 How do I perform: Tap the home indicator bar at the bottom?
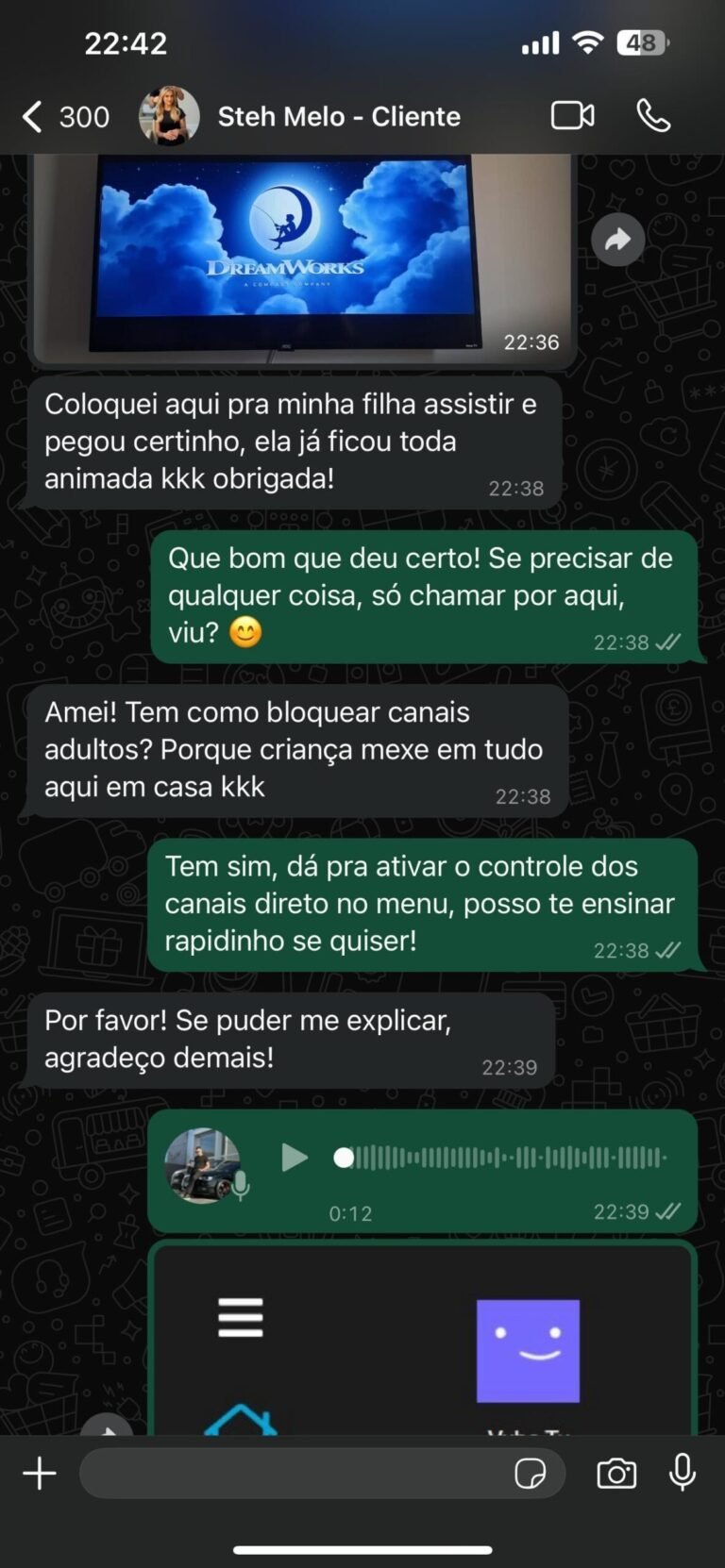(x=362, y=1547)
